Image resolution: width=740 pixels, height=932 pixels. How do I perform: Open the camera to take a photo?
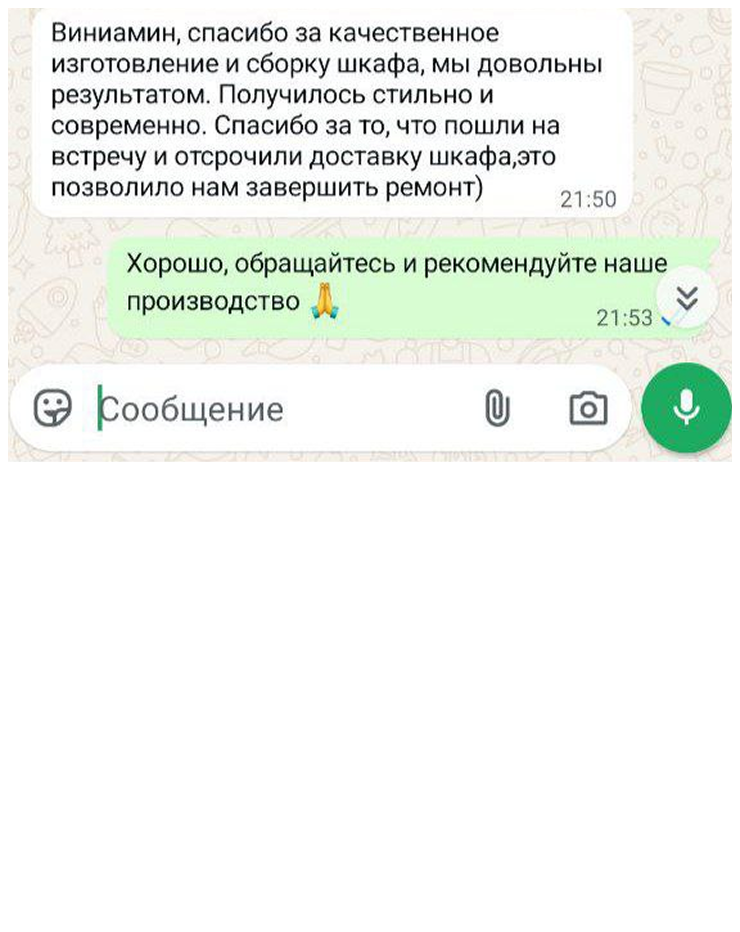(x=588, y=408)
